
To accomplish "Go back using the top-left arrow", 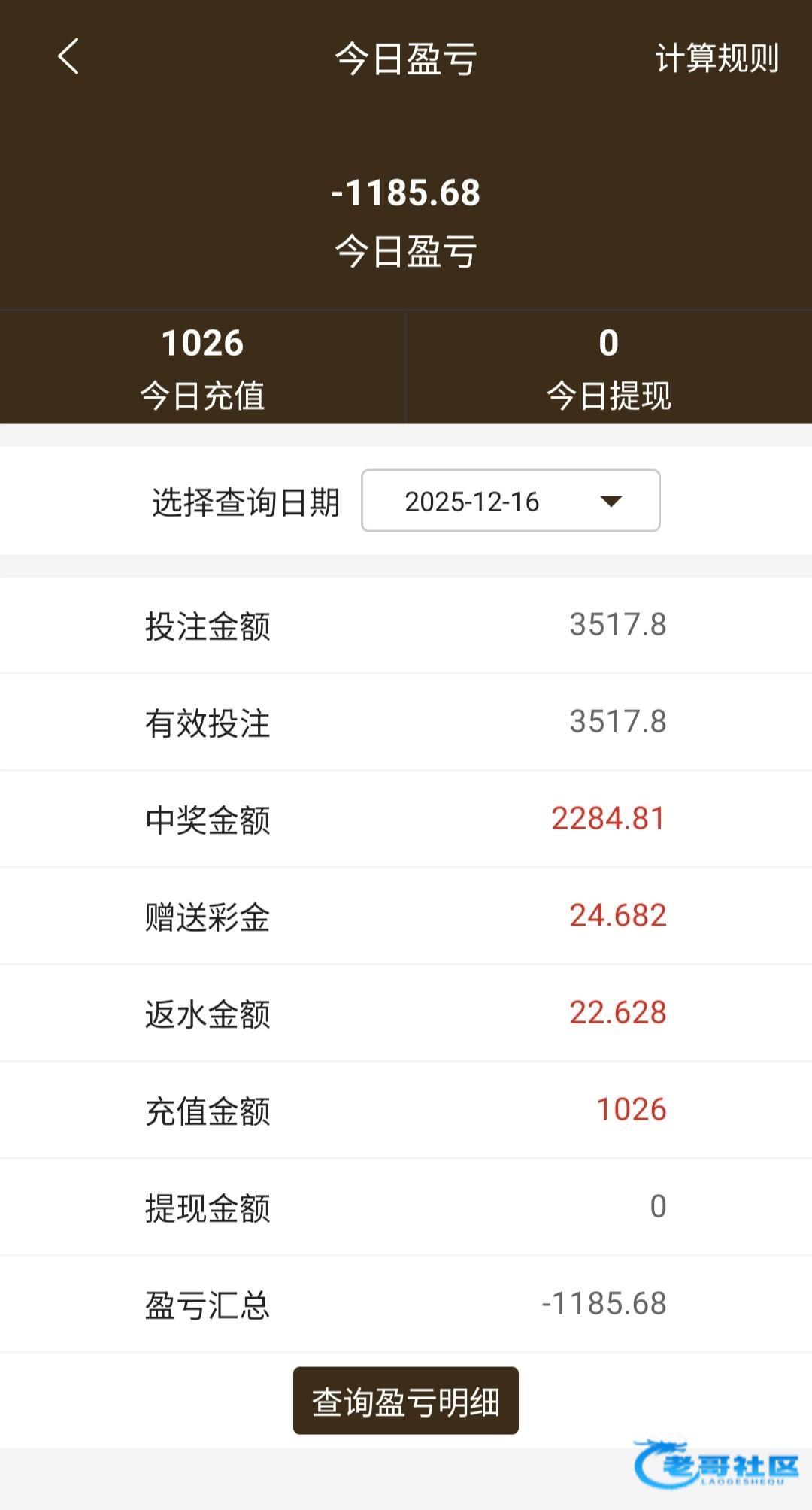I will pos(68,57).
